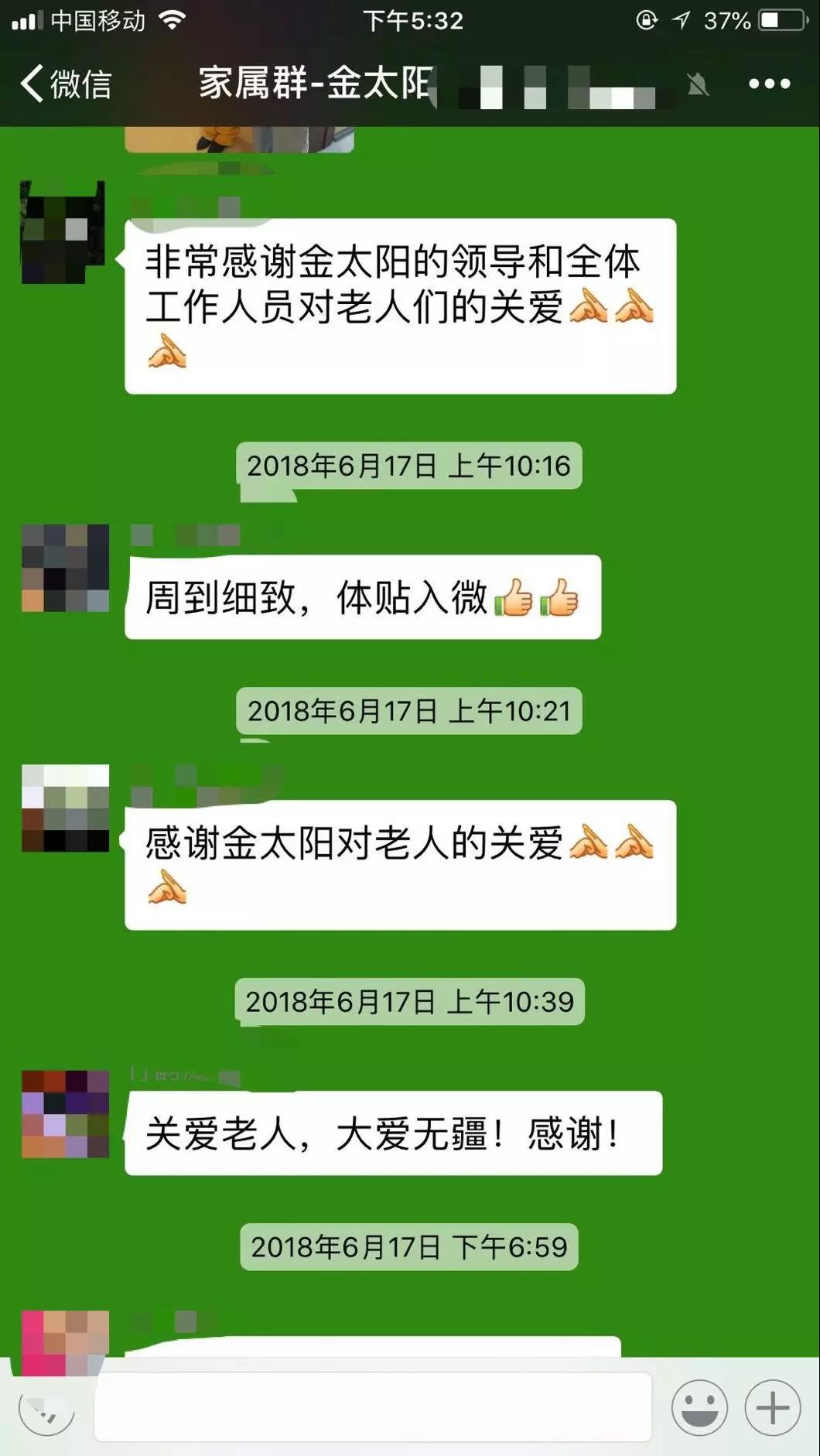Open the plus attachment menu
The width and height of the screenshot is (820, 1456).
[772, 1407]
